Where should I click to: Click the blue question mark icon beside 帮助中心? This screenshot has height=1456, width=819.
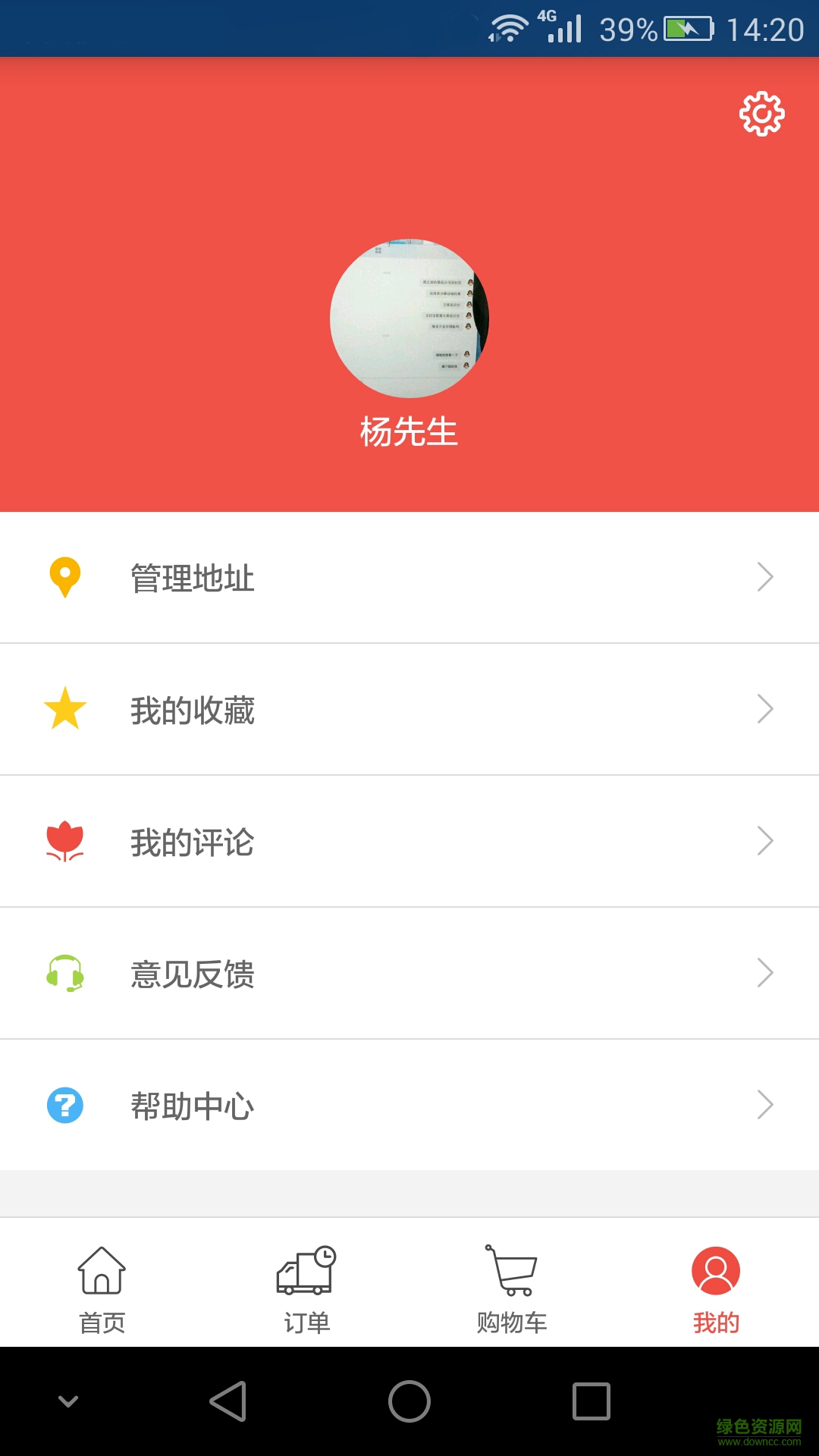pyautogui.click(x=65, y=1105)
